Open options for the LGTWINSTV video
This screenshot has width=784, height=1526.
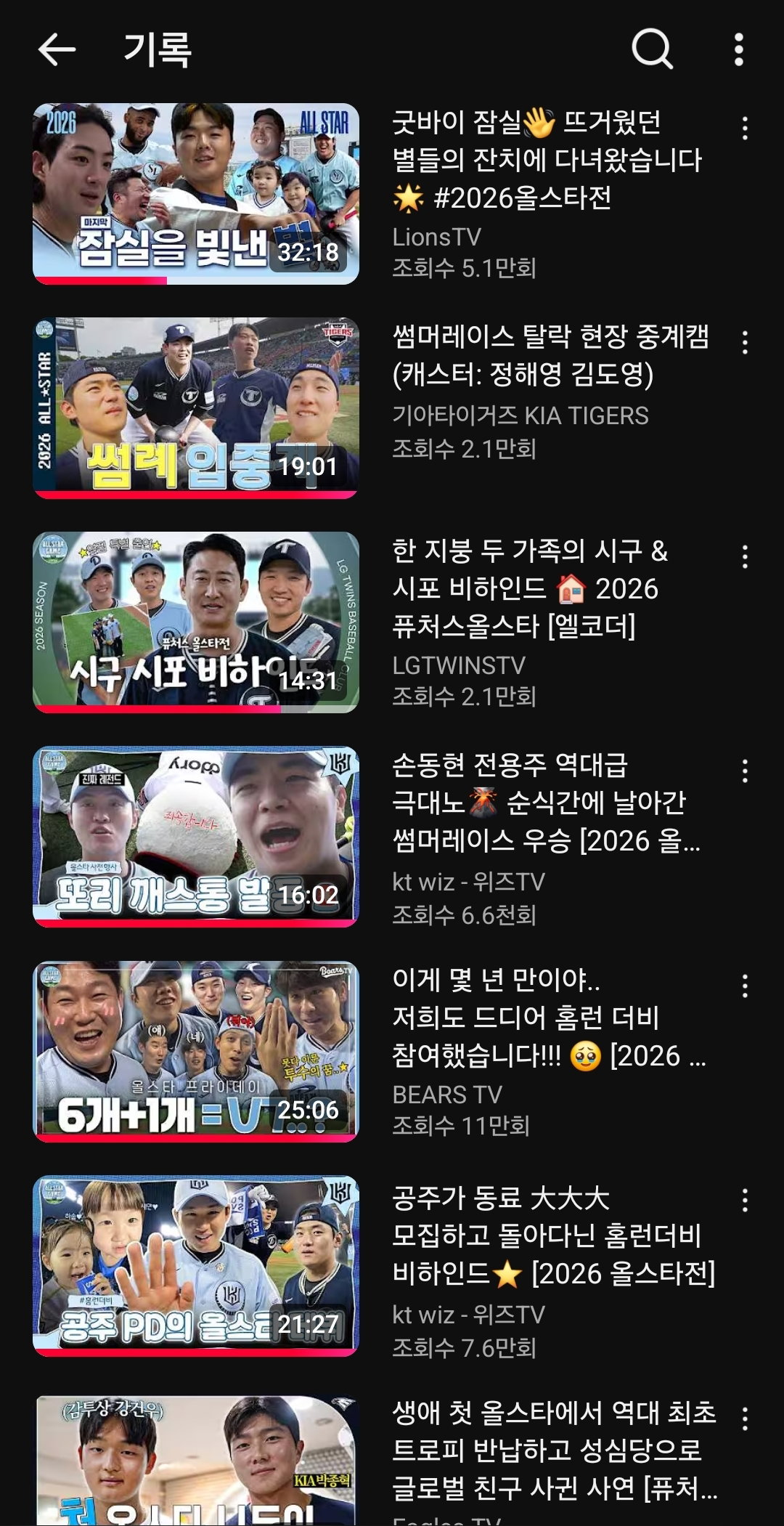click(x=745, y=557)
